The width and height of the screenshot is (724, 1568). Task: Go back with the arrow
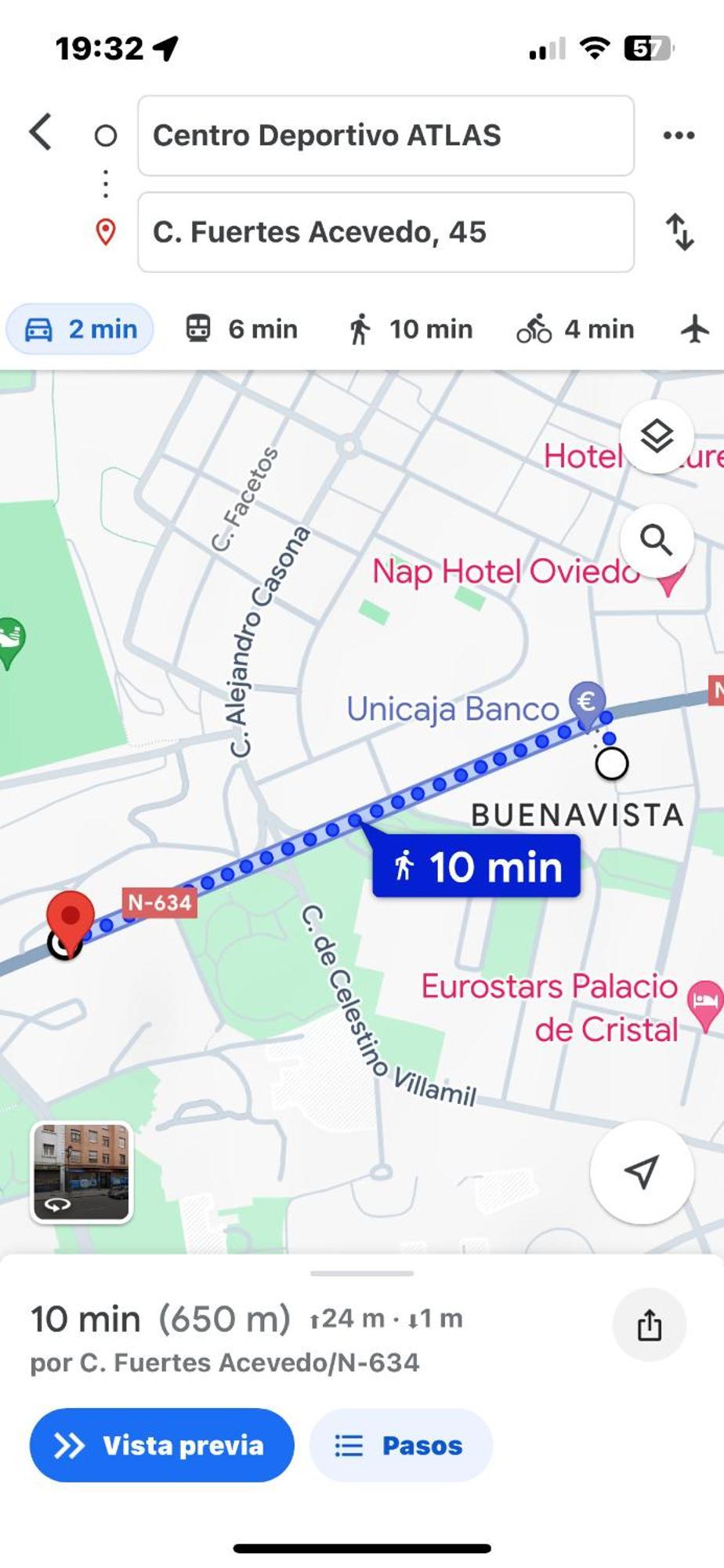42,132
